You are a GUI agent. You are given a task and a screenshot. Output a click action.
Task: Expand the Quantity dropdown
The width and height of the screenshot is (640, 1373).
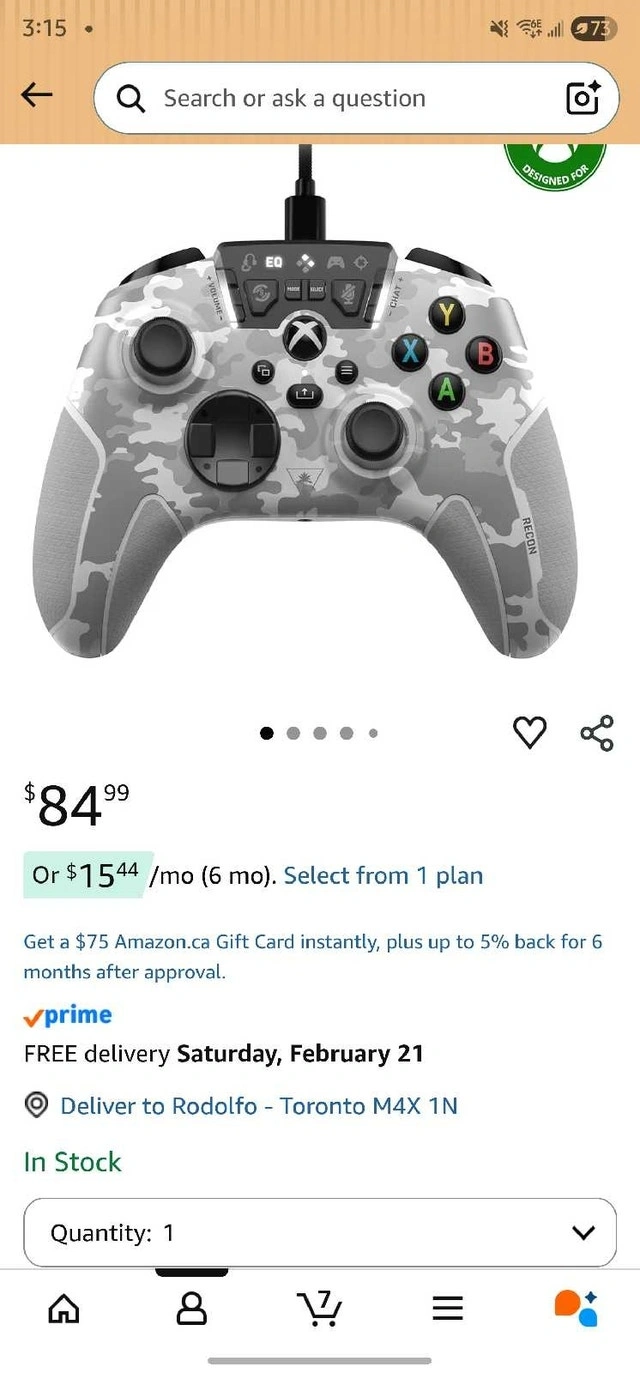click(320, 1233)
